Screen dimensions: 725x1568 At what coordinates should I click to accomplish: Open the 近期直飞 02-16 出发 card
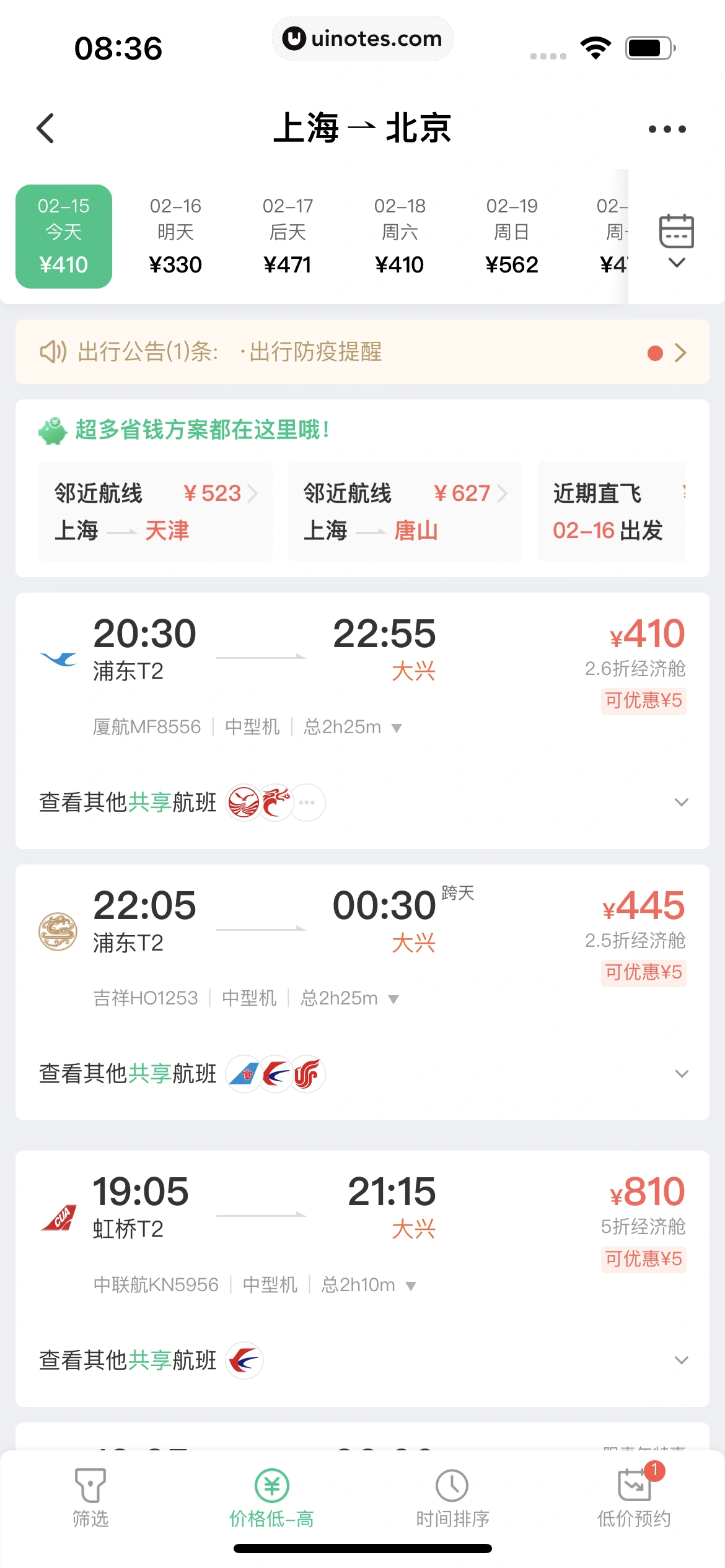(x=611, y=512)
